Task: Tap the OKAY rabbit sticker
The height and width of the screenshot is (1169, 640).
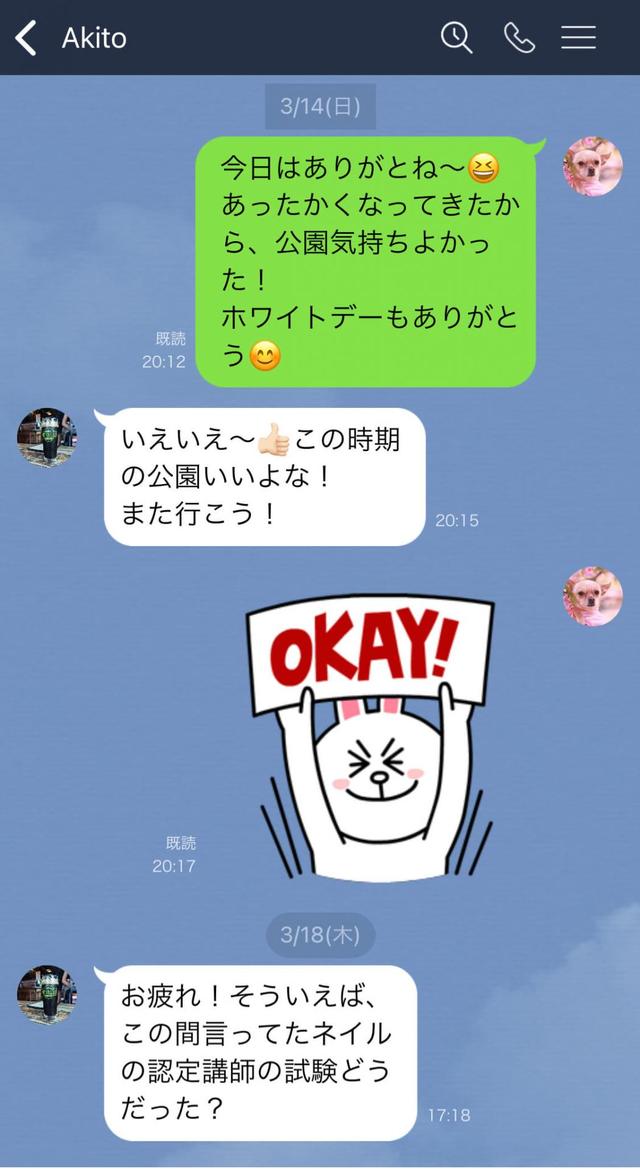Action: coord(370,736)
